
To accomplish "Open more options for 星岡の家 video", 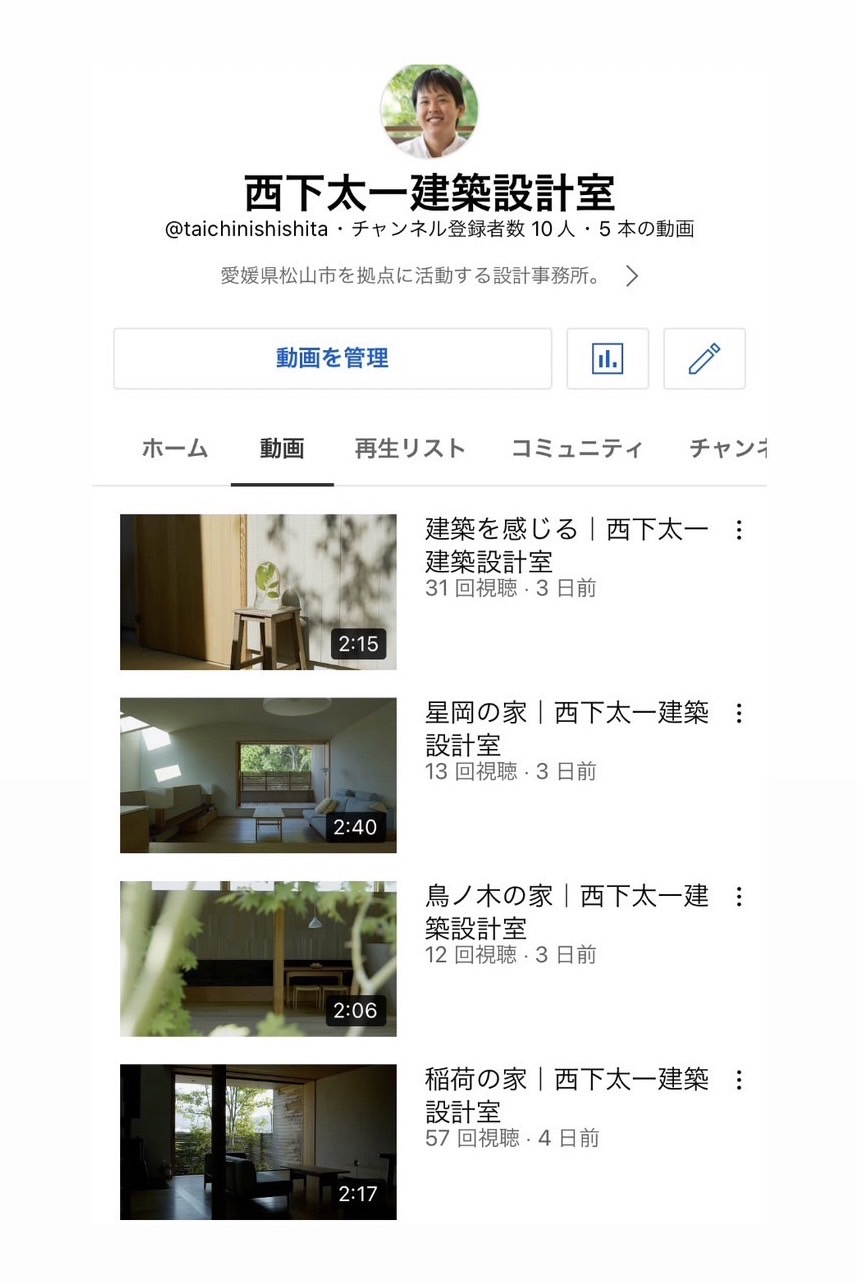I will click(x=739, y=713).
